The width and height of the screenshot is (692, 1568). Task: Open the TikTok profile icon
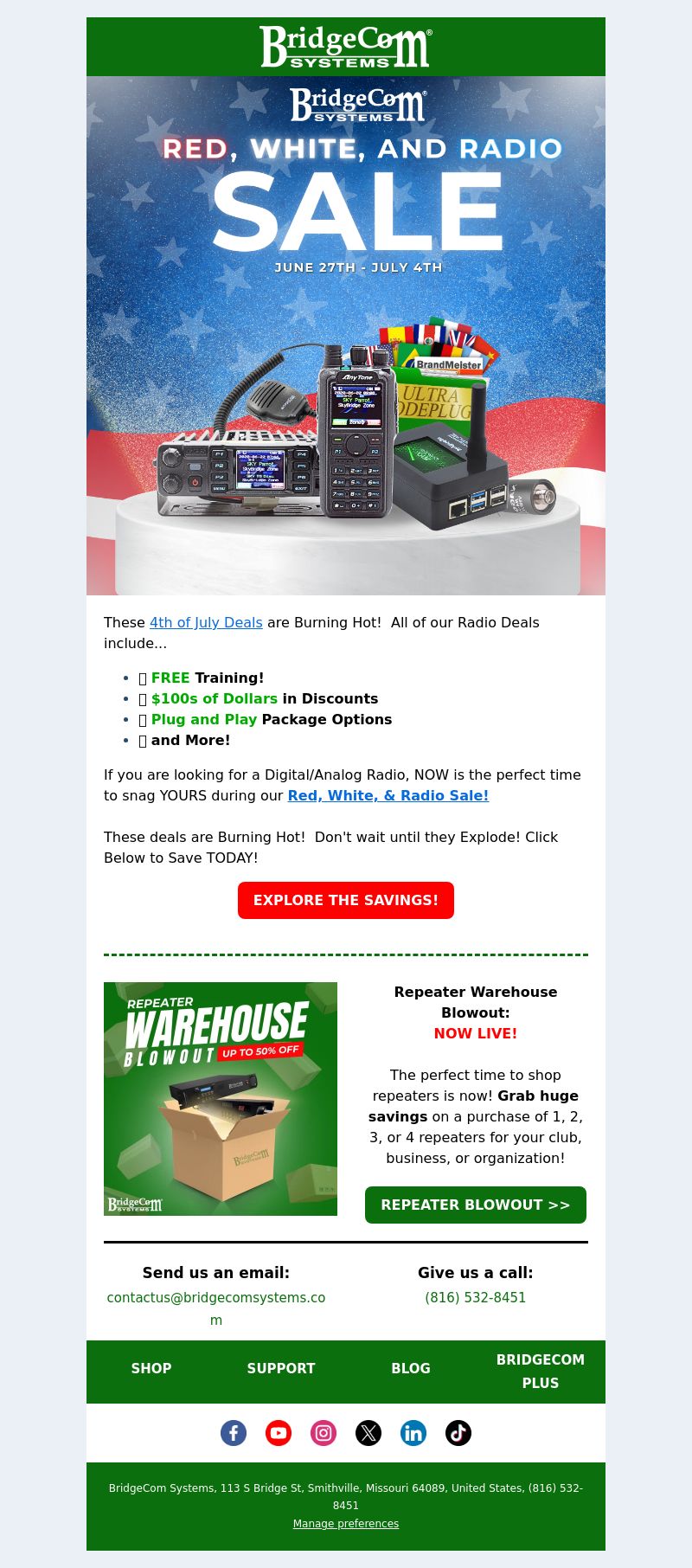(458, 1433)
